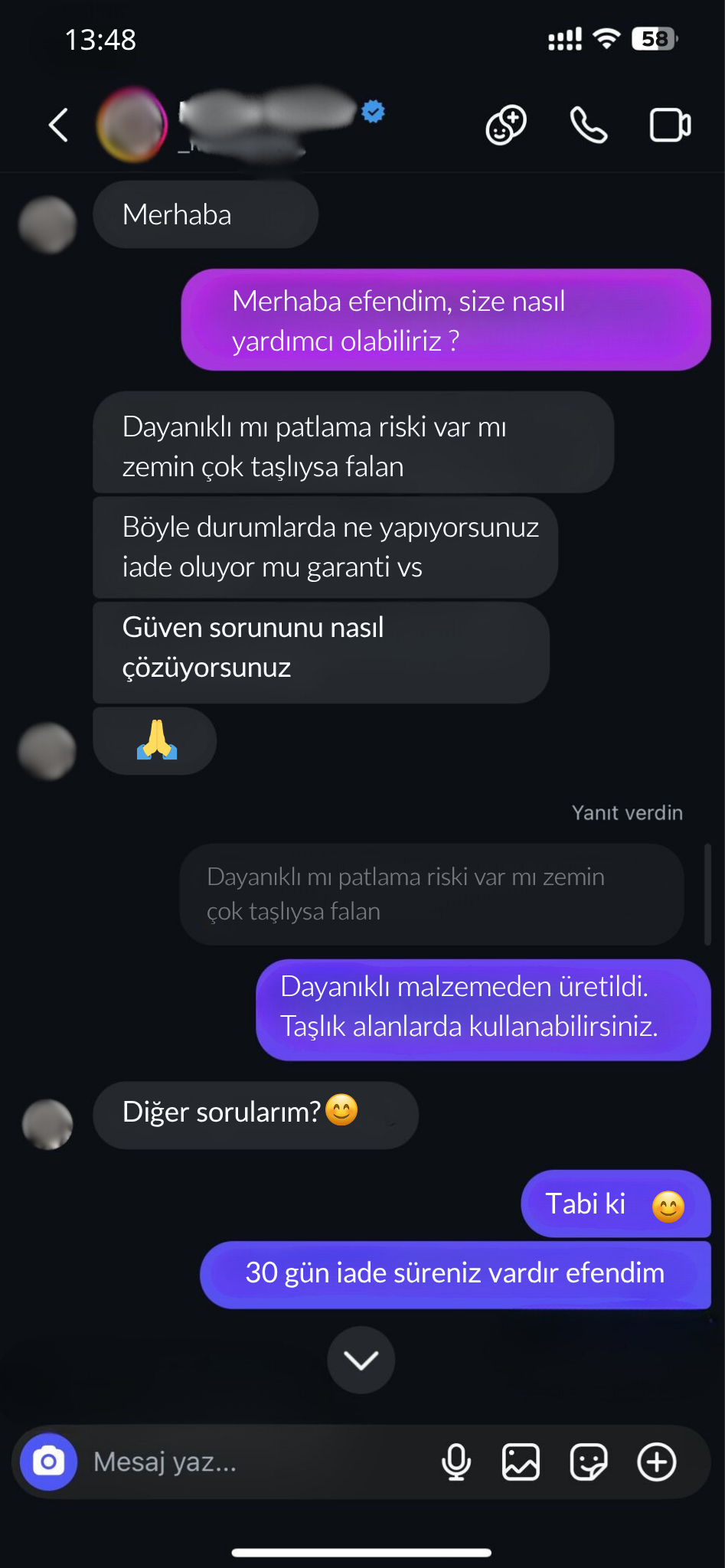The height and width of the screenshot is (1568, 725).
Task: Focus the "Mesaj yaz..." text field
Action: point(253,1462)
